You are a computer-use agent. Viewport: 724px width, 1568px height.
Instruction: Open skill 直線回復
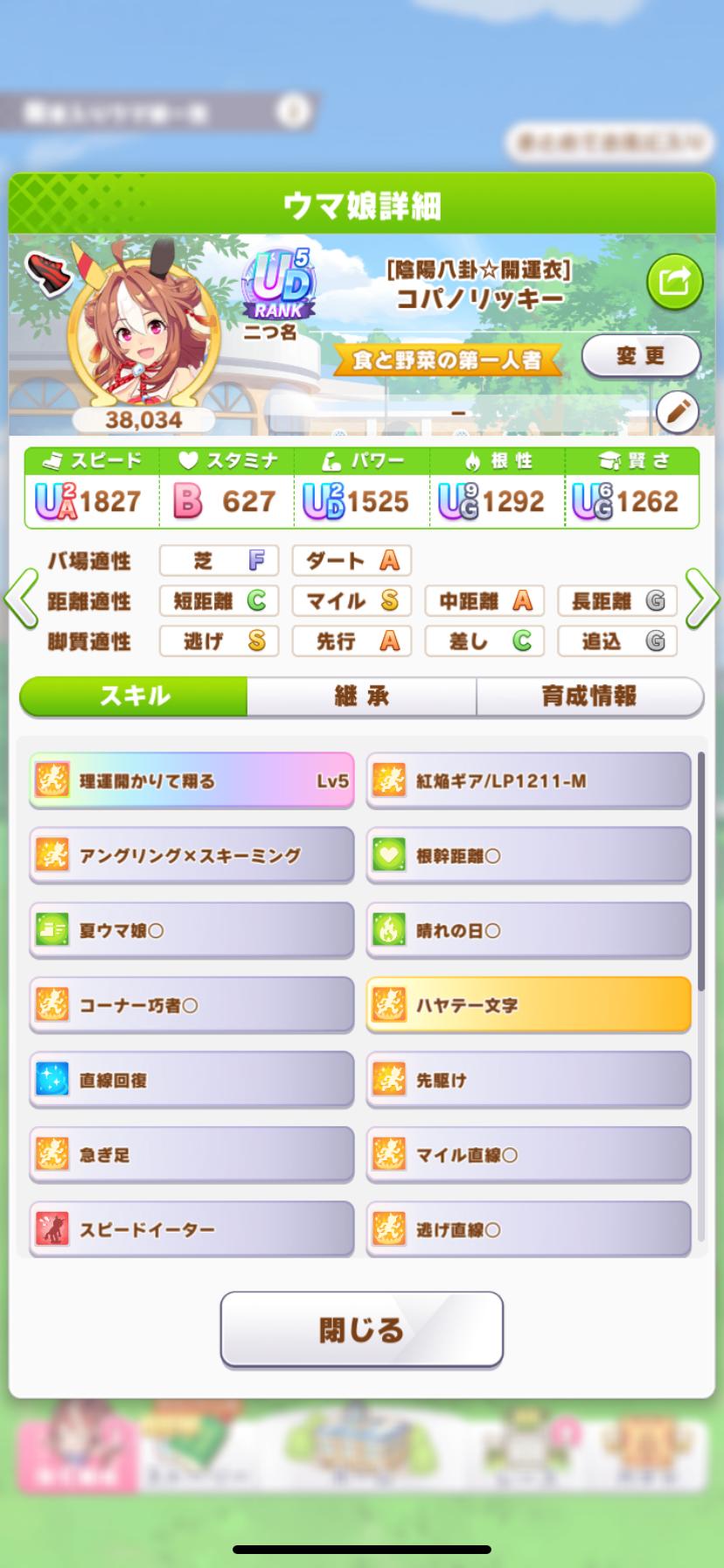[191, 1080]
